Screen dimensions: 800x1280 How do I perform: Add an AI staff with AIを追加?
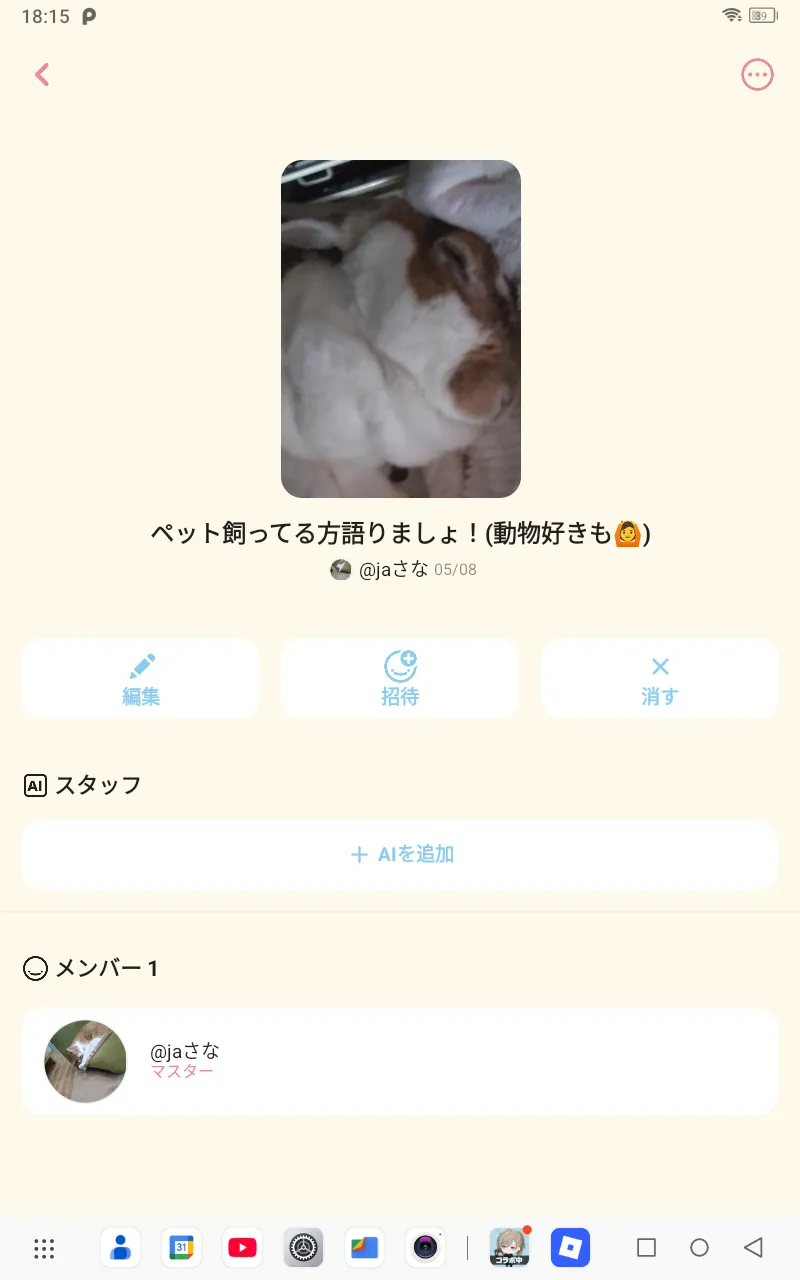[x=400, y=855]
